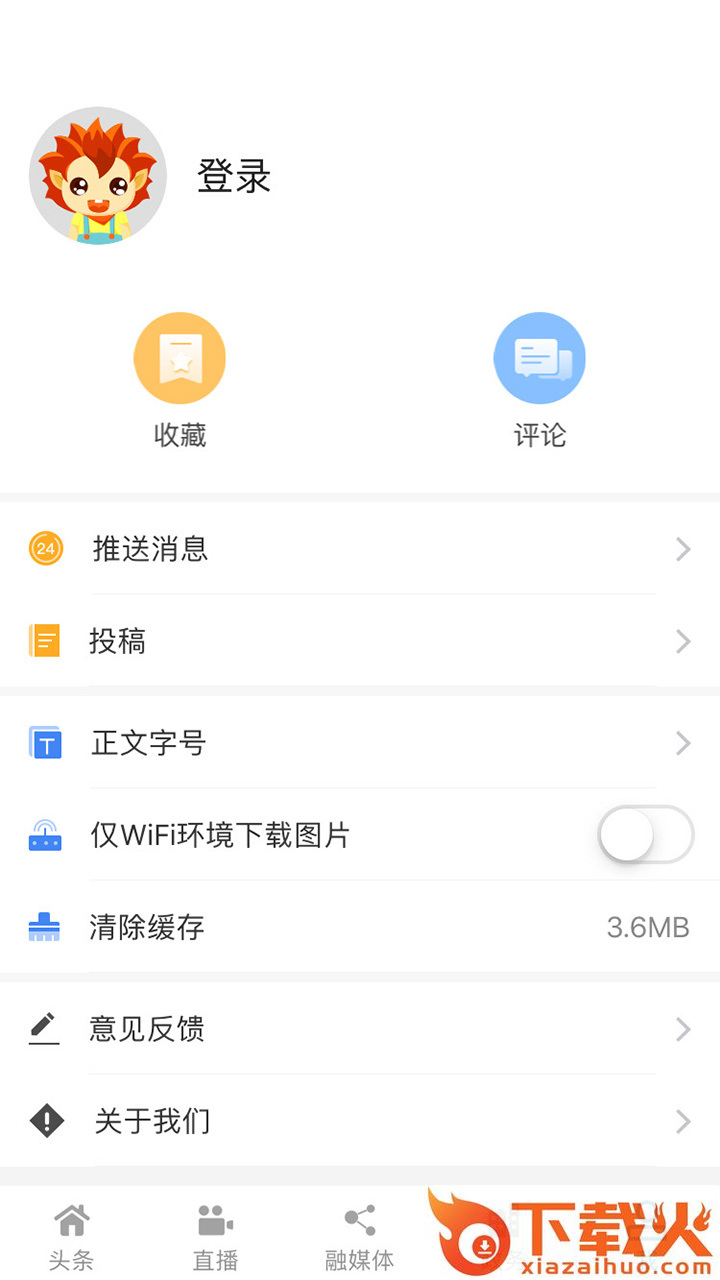Open 收藏 favorites
Screen dimensions: 720x1280
(180, 380)
